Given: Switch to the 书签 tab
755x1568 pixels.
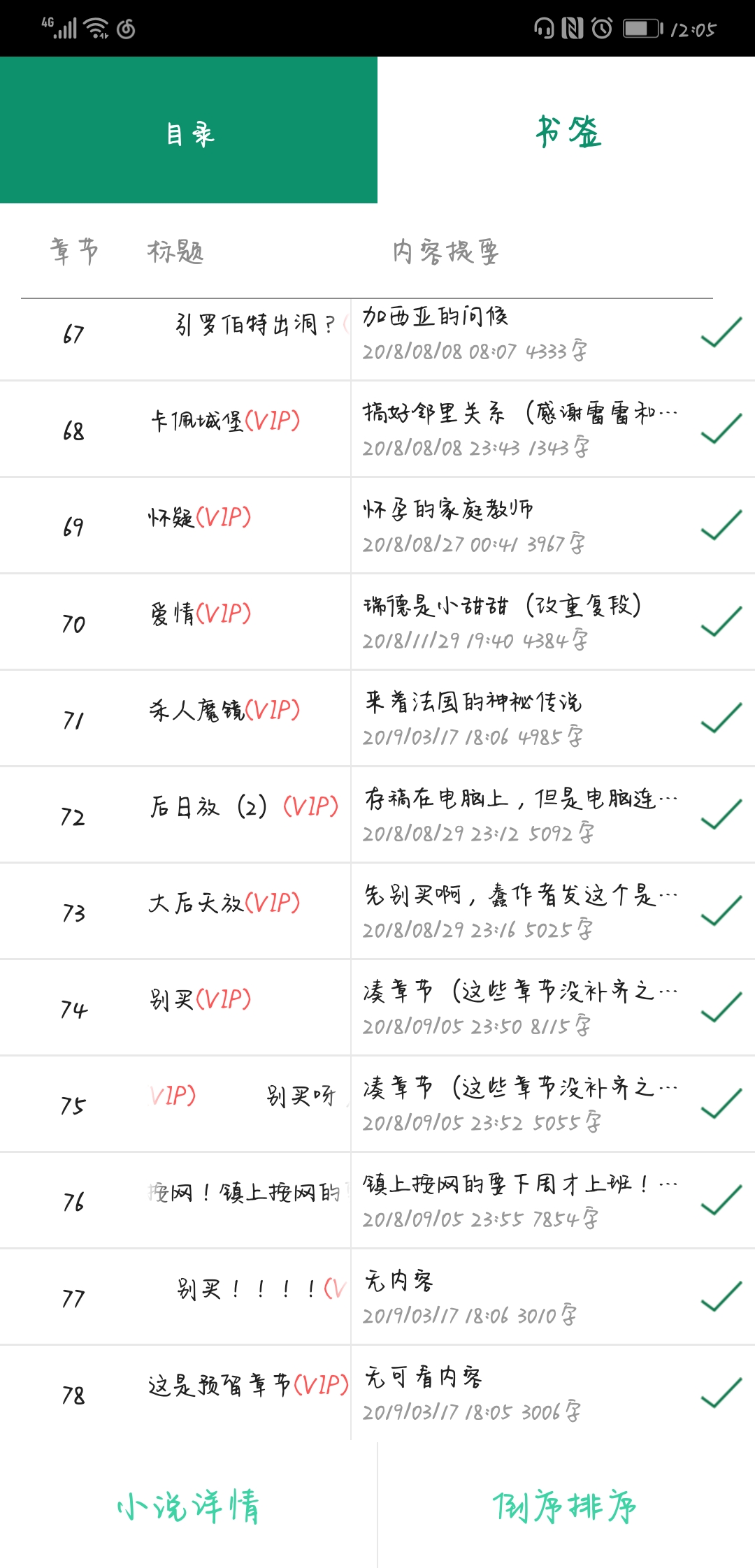Looking at the screenshot, I should click(x=566, y=131).
